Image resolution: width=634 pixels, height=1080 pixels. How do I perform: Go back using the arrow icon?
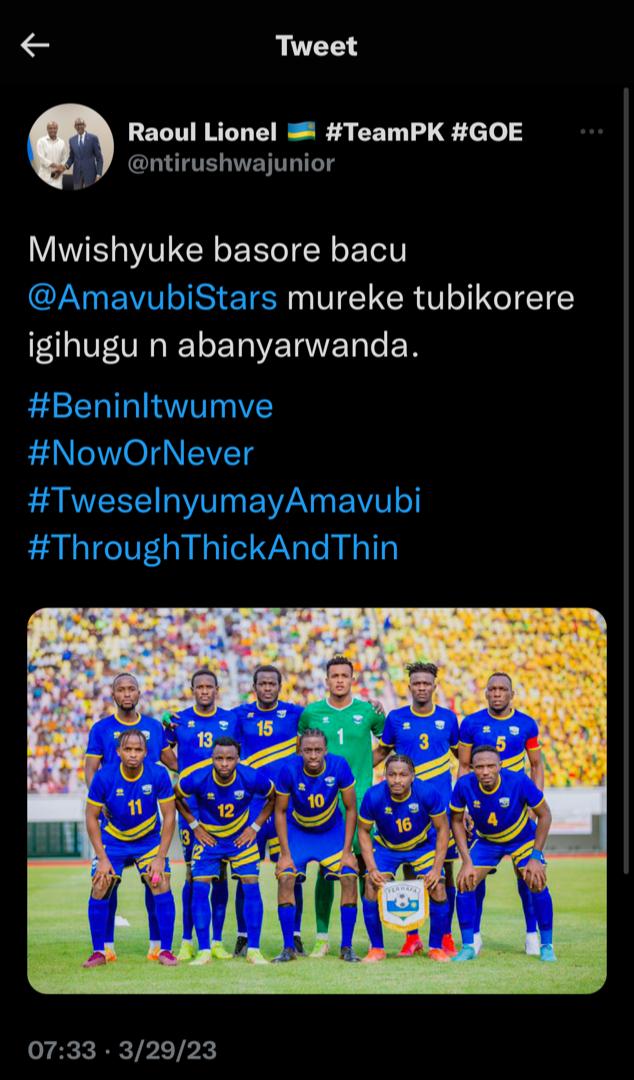[x=35, y=45]
